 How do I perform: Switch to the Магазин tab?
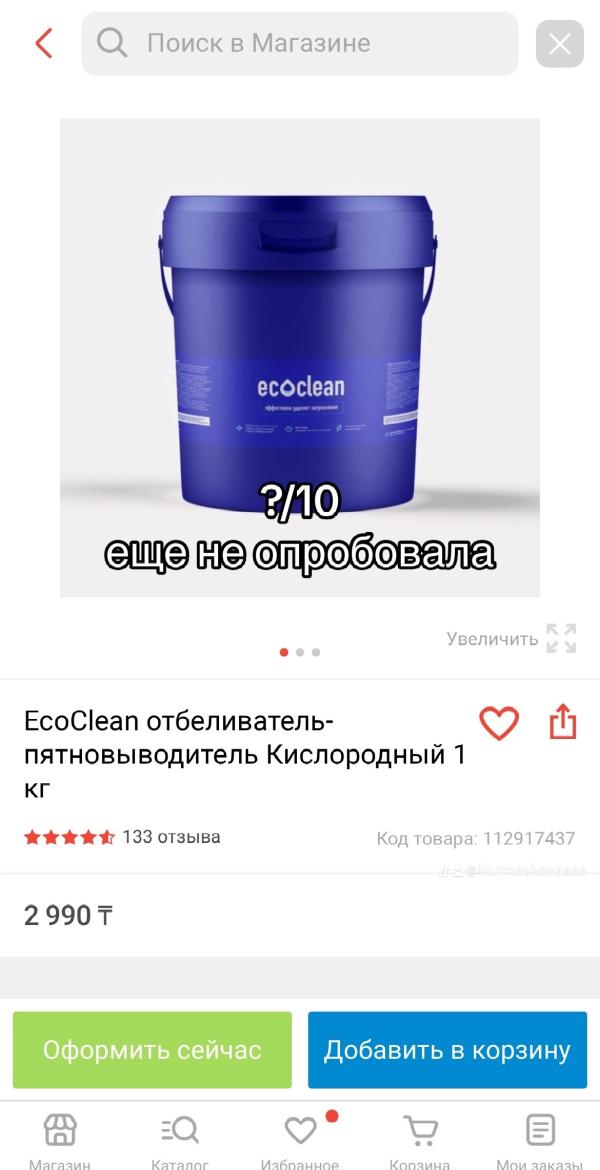[x=60, y=1140]
